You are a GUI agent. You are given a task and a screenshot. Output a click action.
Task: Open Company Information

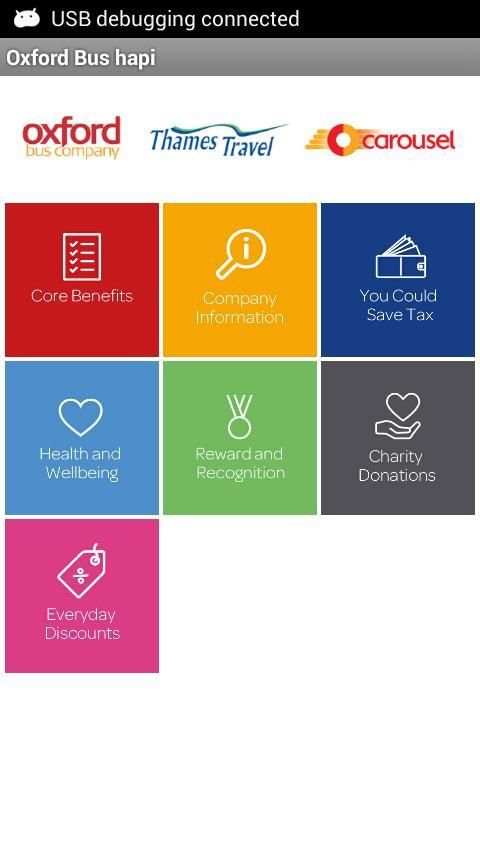click(x=240, y=280)
